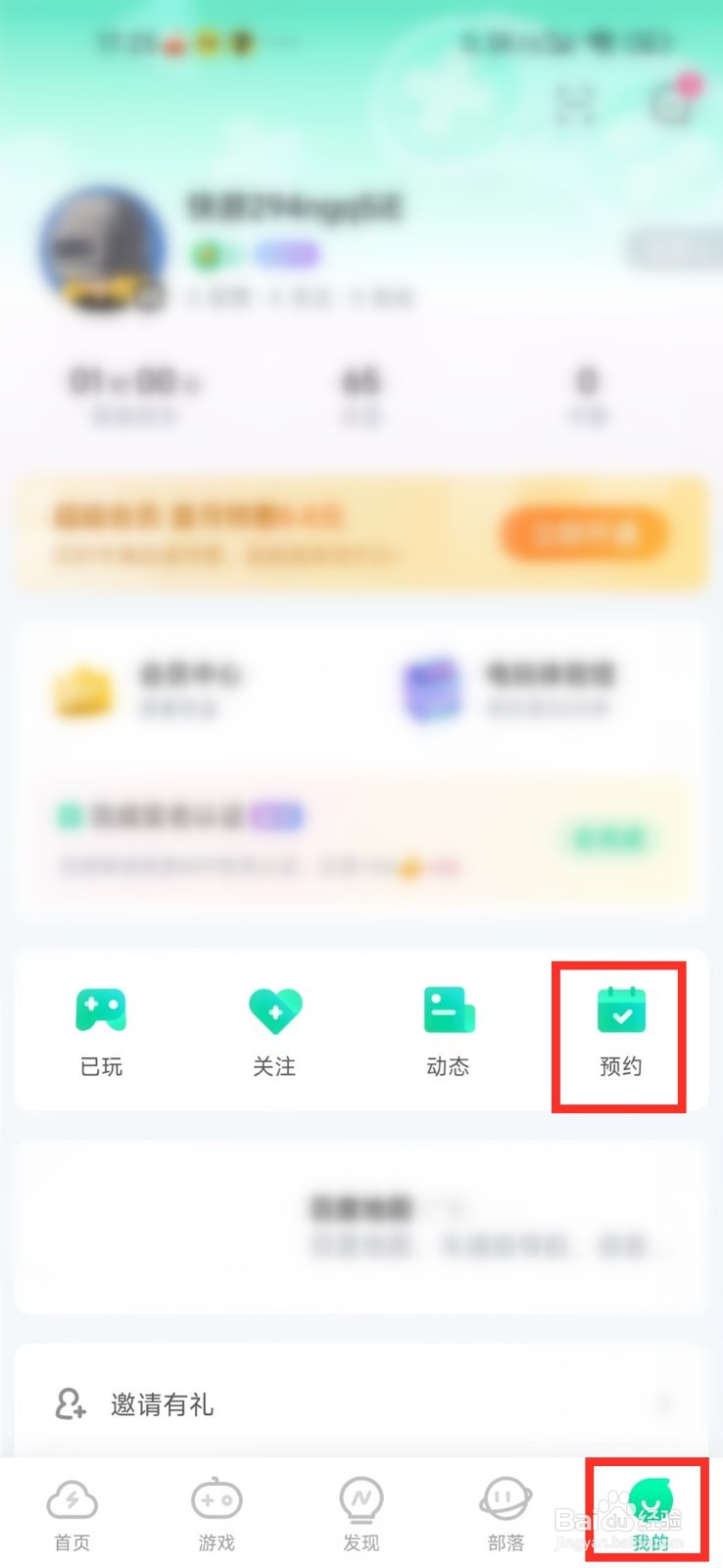
Task: Open 邀请有礼 invite rewards
Action: [x=163, y=1404]
